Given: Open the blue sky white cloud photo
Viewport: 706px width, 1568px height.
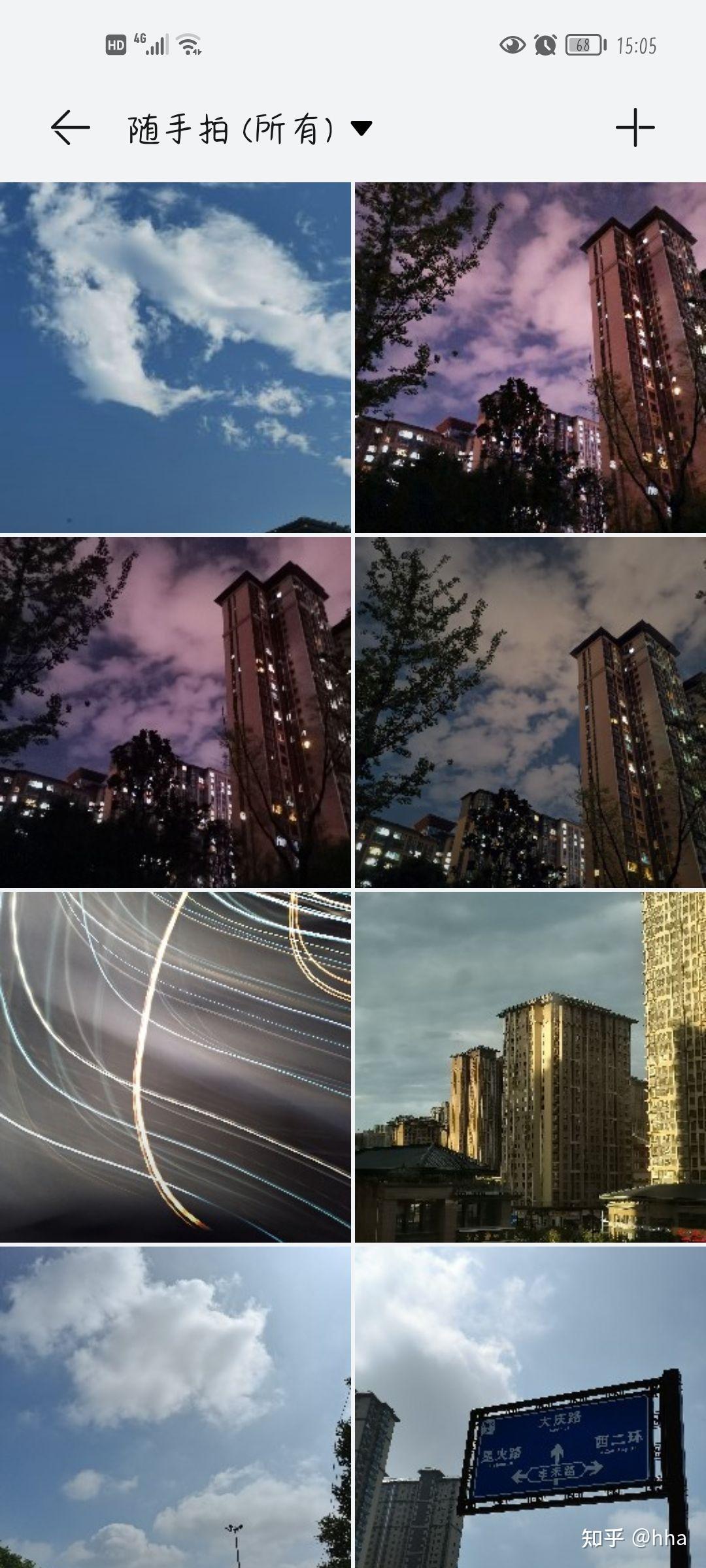Looking at the screenshot, I should 175,357.
